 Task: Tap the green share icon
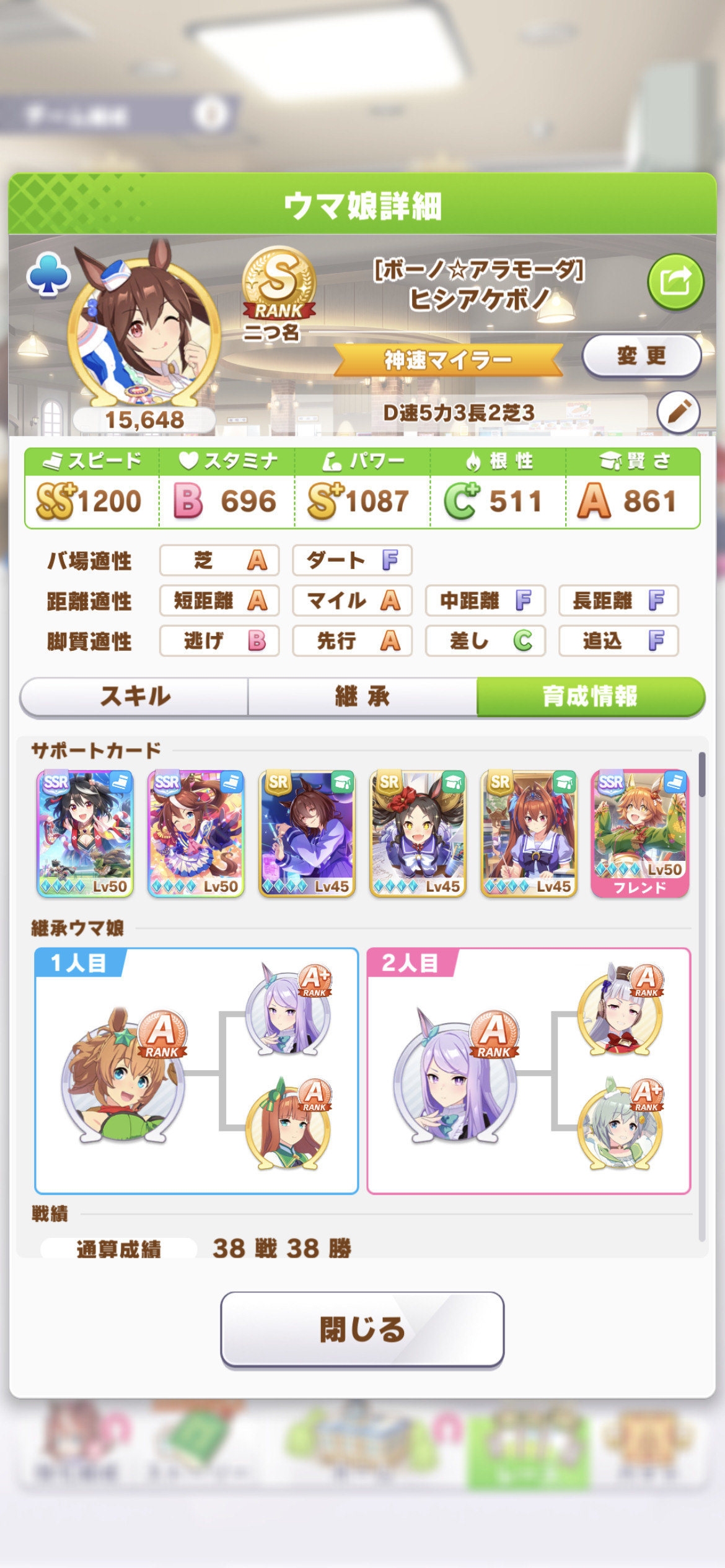coord(675,282)
